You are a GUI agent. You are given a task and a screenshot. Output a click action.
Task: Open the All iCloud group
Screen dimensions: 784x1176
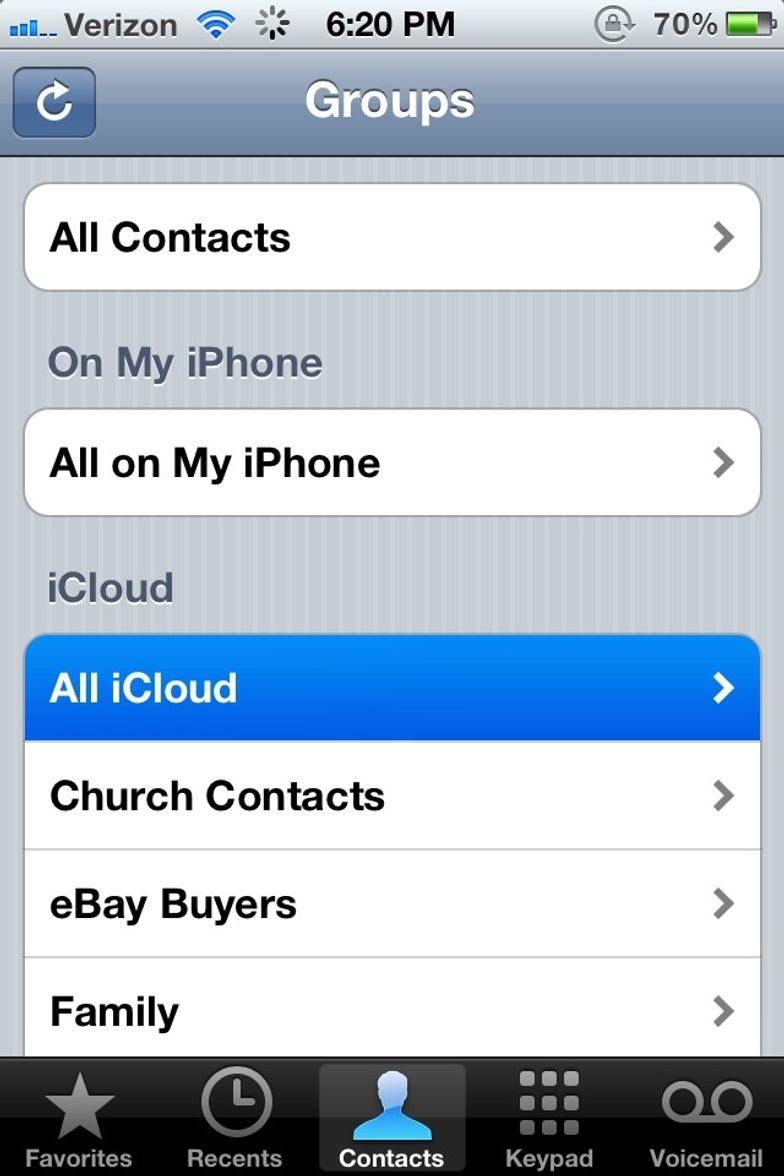[392, 688]
